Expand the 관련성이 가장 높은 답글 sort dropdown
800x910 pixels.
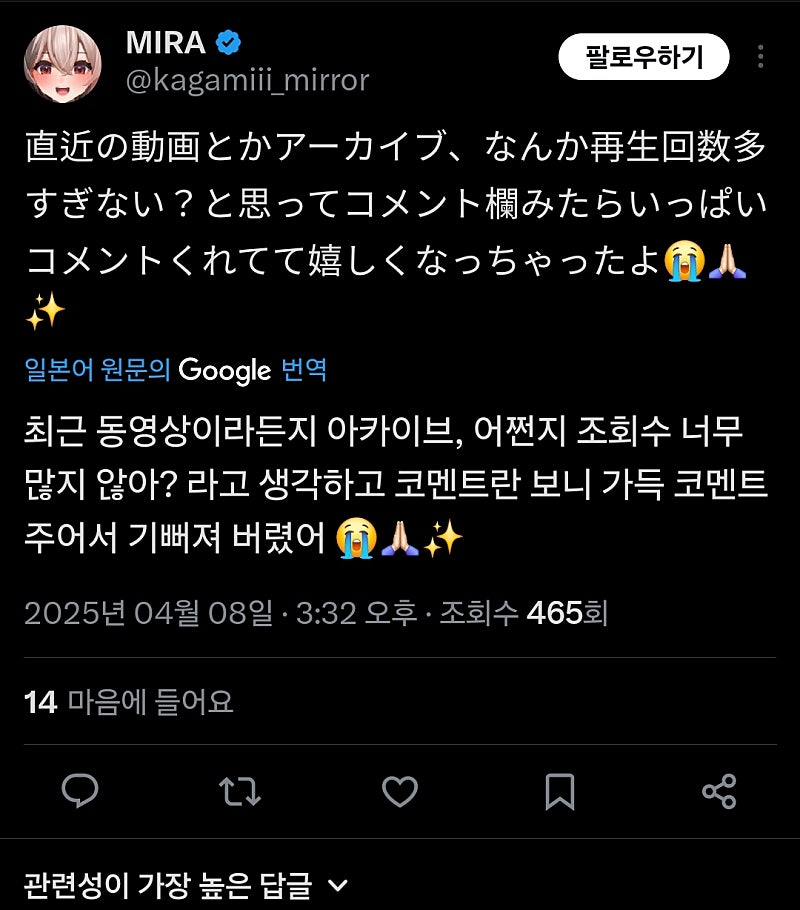click(186, 885)
